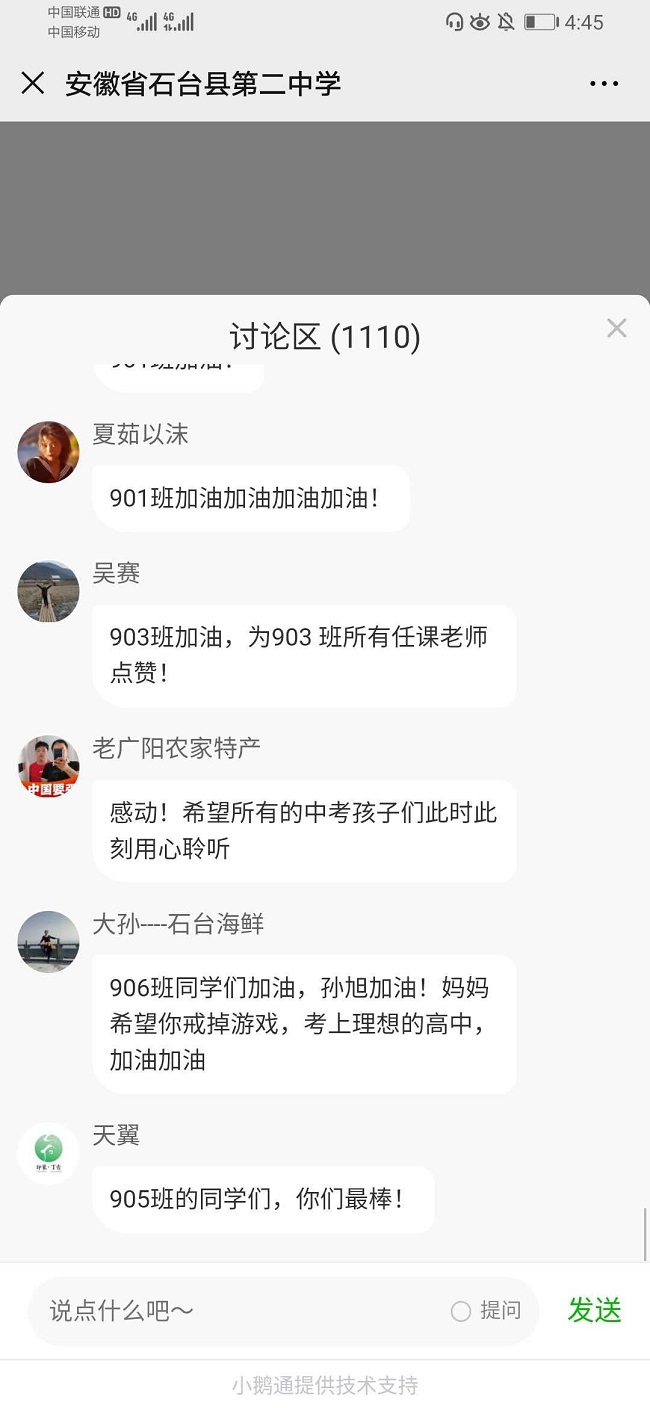Tap the 说点什么吧 comment input field
650x1408 pixels.
click(x=240, y=1311)
